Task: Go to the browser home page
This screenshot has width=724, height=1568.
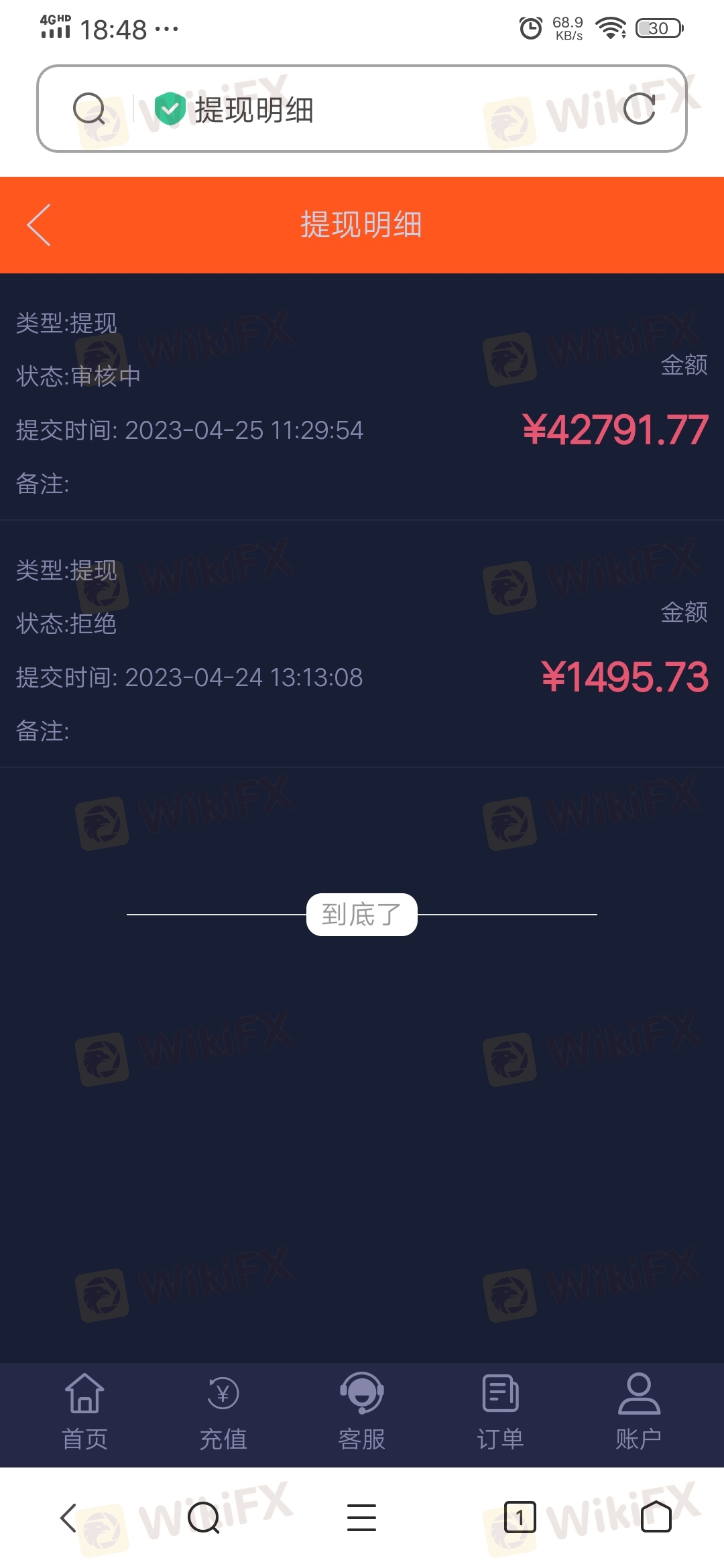Action: pyautogui.click(x=656, y=1518)
